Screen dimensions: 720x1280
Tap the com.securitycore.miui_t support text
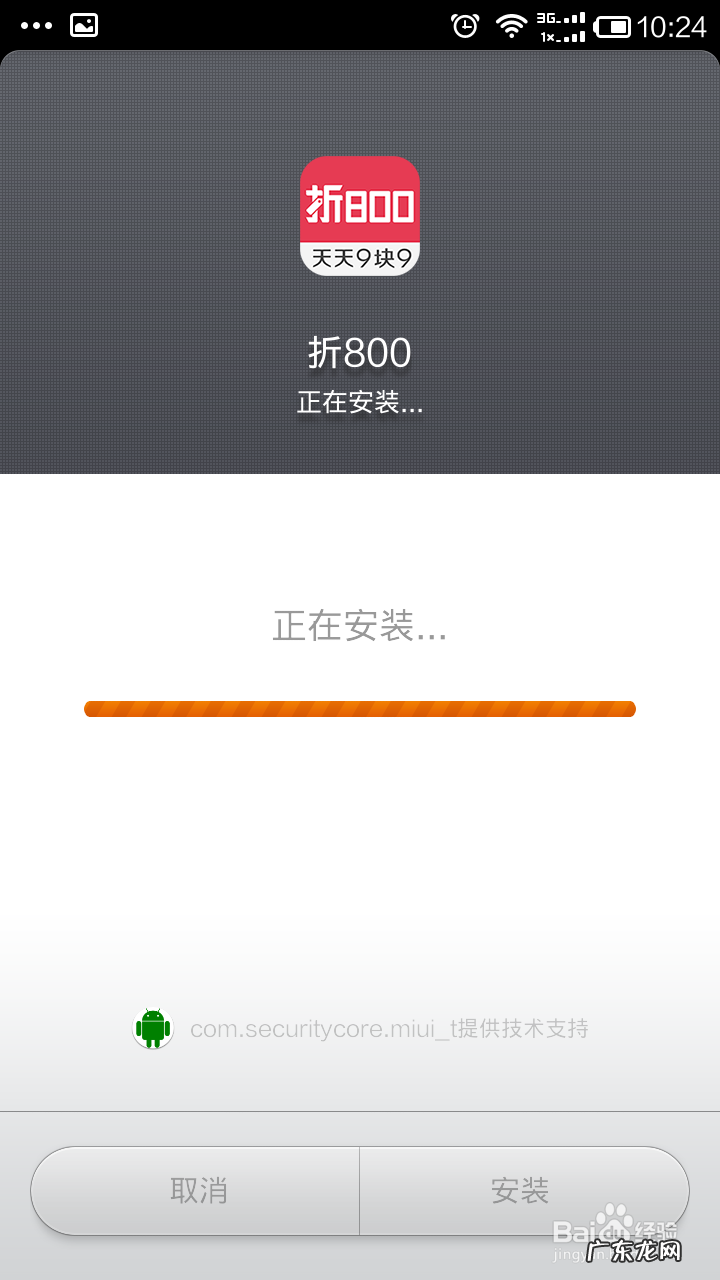pos(390,1028)
